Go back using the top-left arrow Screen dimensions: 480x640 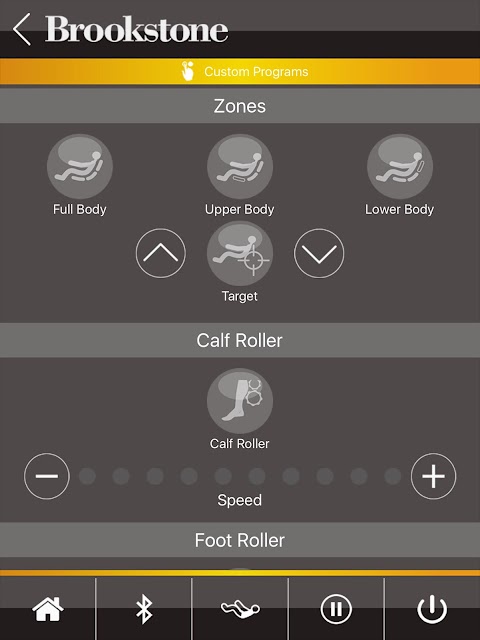pos(22,29)
